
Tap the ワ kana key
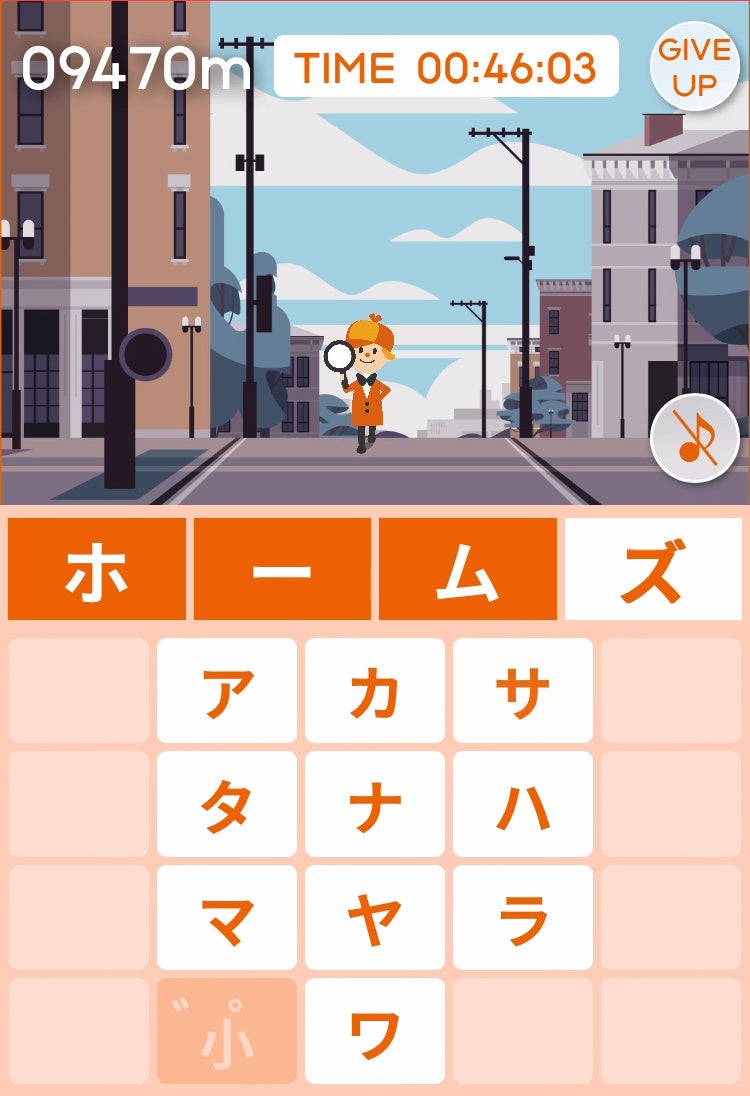pyautogui.click(x=375, y=1031)
